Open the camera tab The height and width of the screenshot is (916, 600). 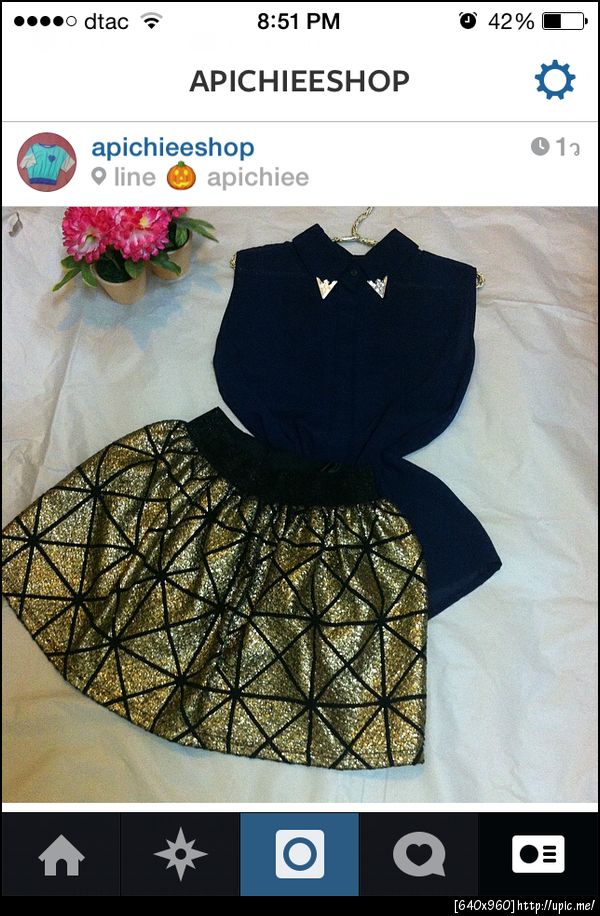click(x=300, y=855)
